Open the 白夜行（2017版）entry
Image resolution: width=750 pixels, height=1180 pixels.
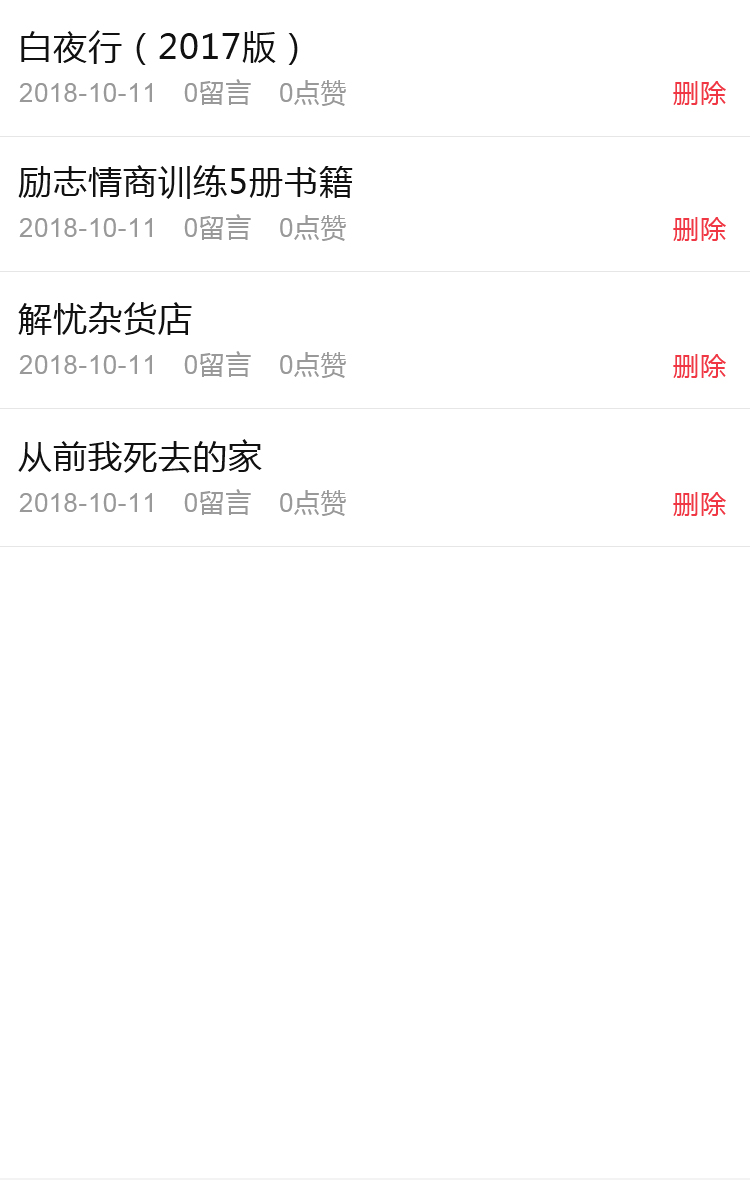160,47
